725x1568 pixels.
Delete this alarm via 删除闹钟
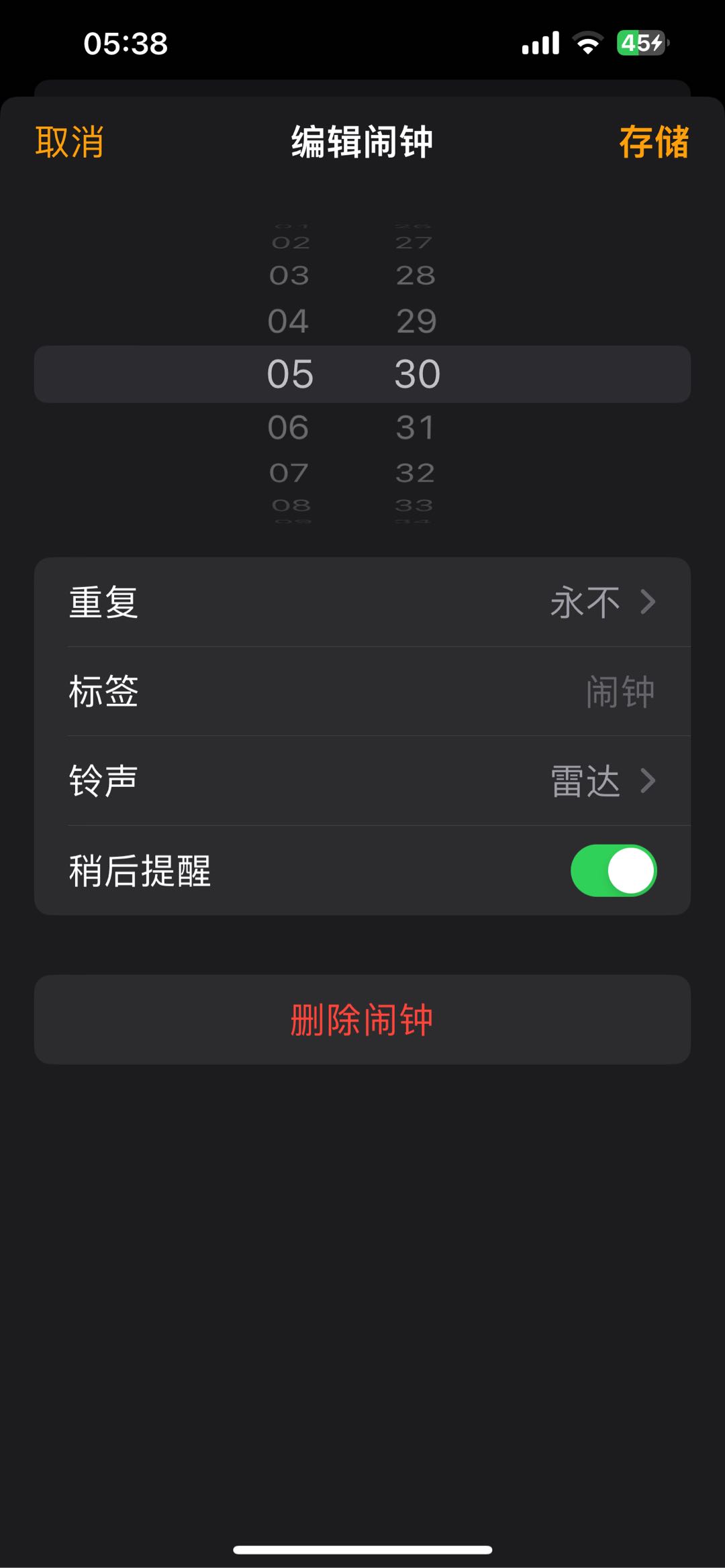[x=362, y=1019]
